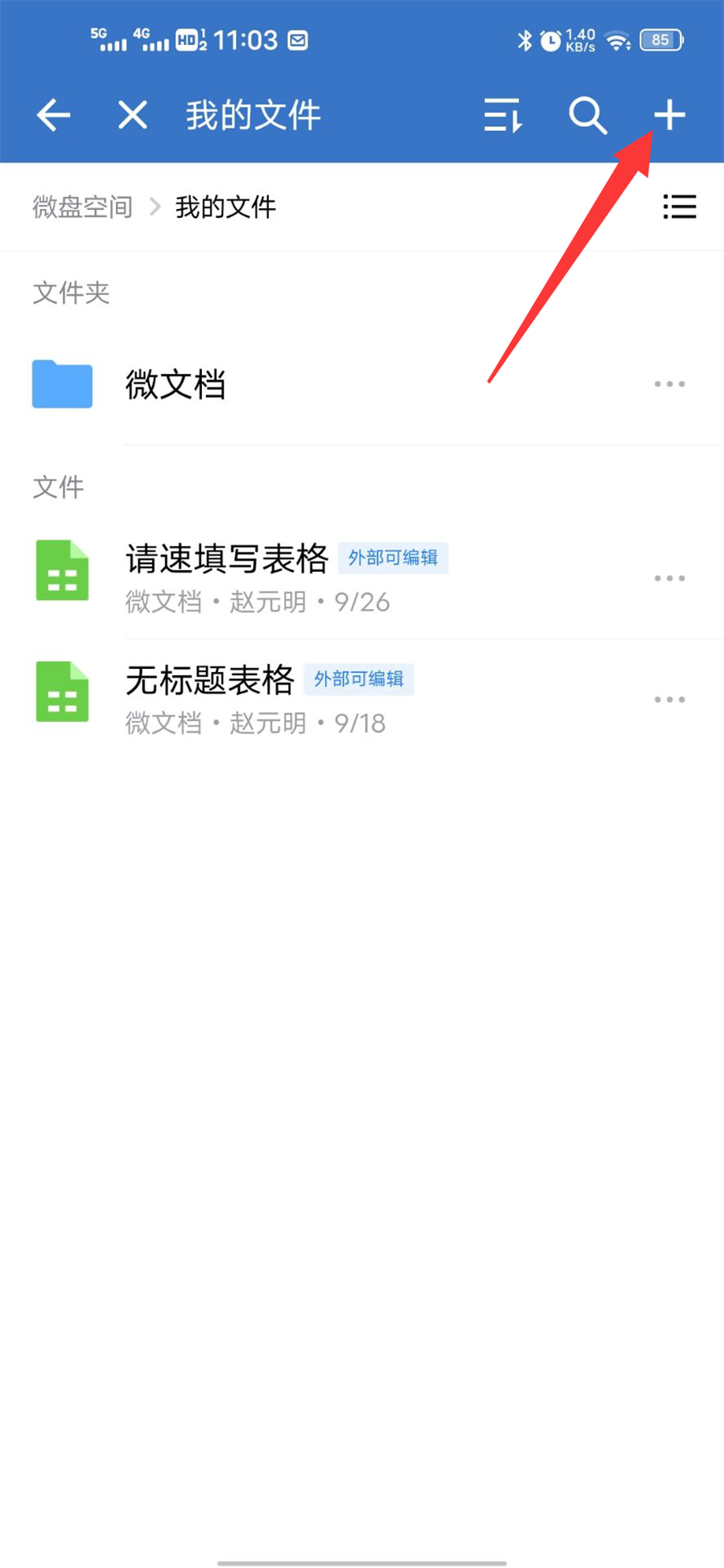The image size is (724, 1568).
Task: Open the 无标题表格 spreadsheet
Action: 211,681
